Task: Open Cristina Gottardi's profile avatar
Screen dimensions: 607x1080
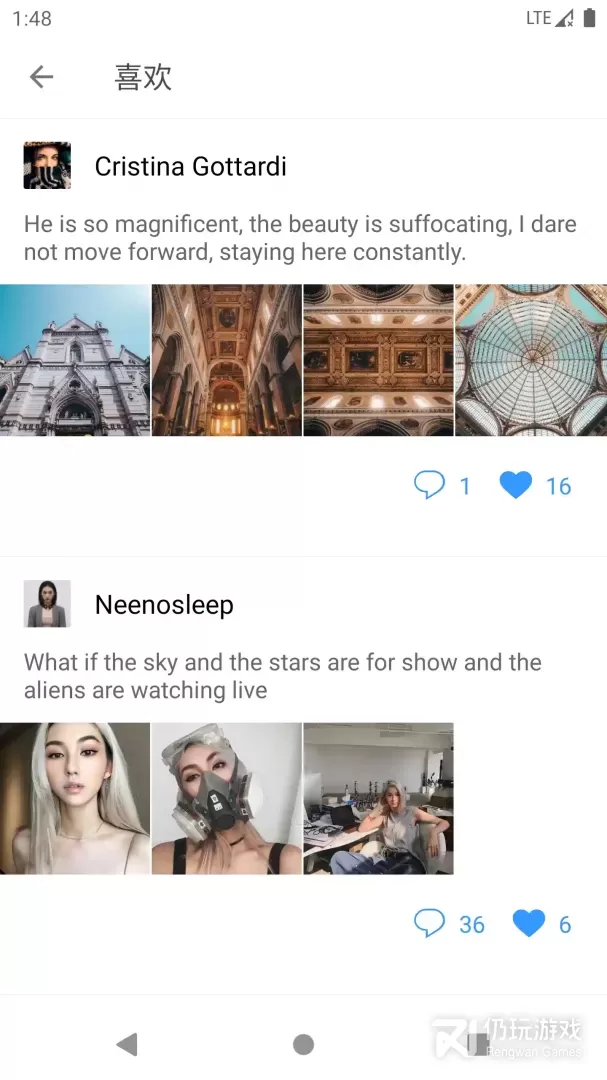Action: tap(47, 166)
